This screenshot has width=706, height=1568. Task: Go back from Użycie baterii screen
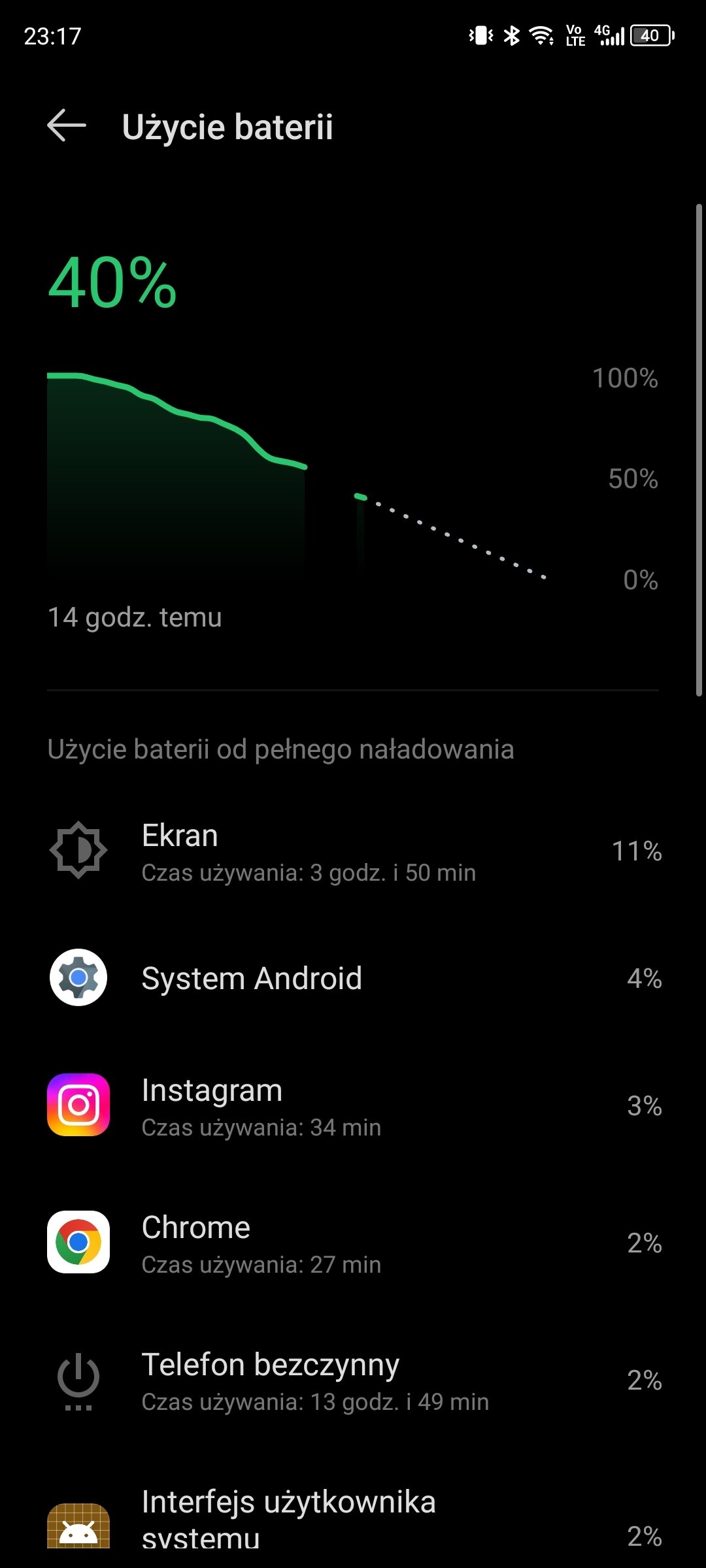click(x=67, y=125)
